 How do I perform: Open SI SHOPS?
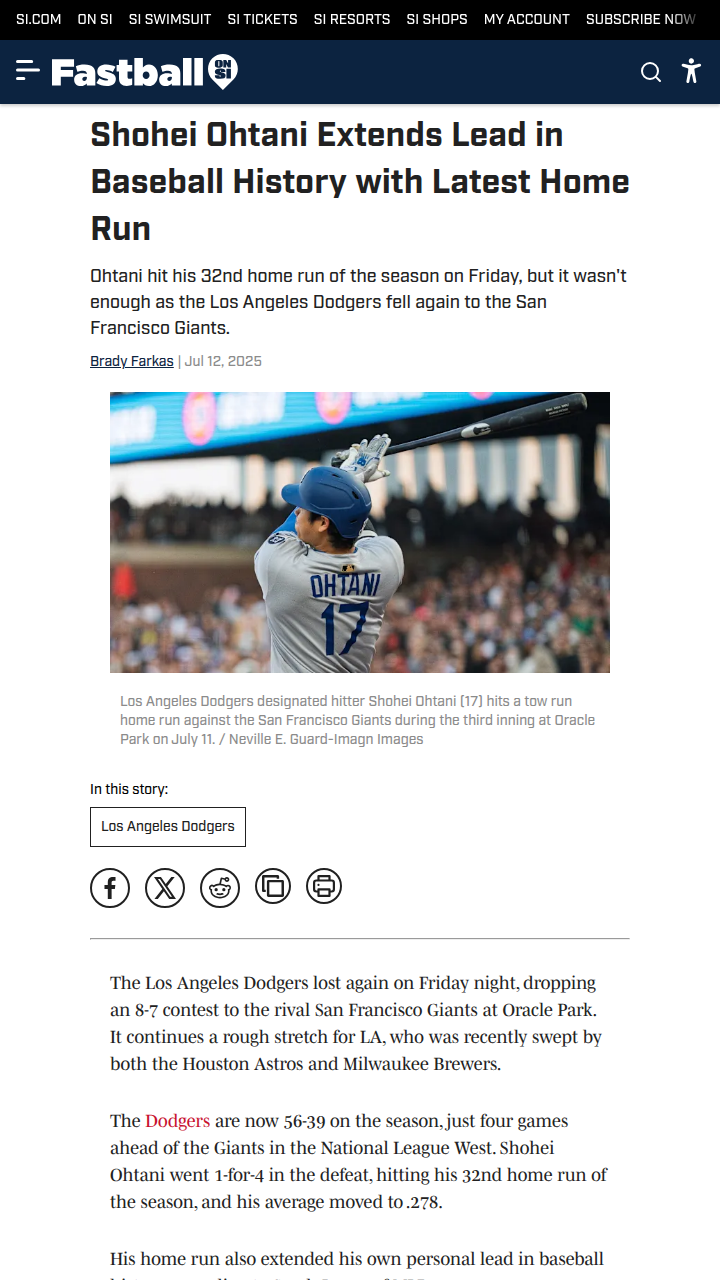tap(437, 19)
